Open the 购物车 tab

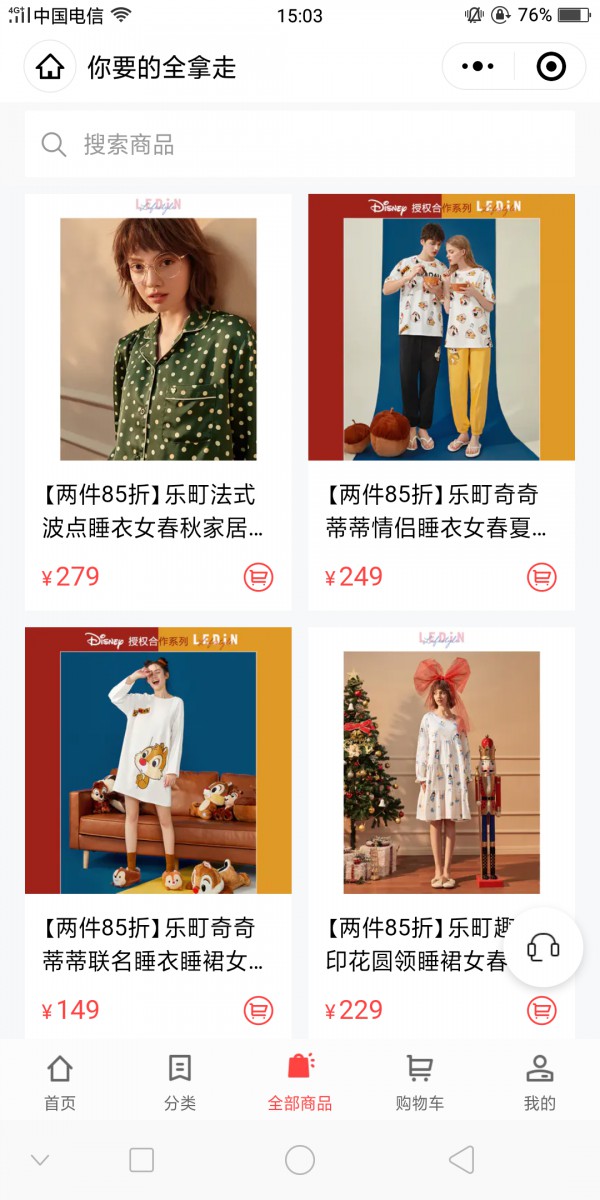420,1082
